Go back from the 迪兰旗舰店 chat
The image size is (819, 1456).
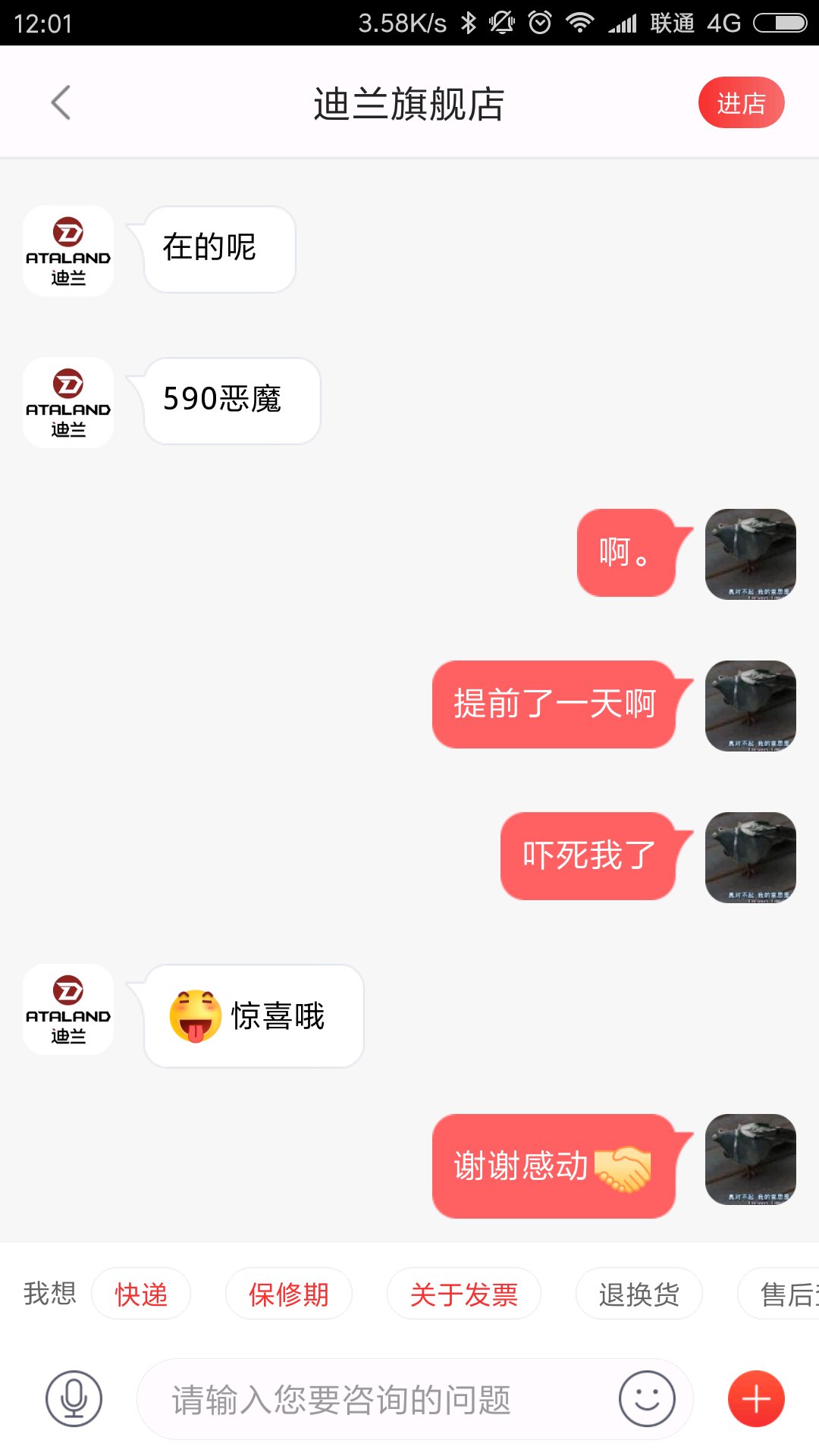click(x=61, y=103)
